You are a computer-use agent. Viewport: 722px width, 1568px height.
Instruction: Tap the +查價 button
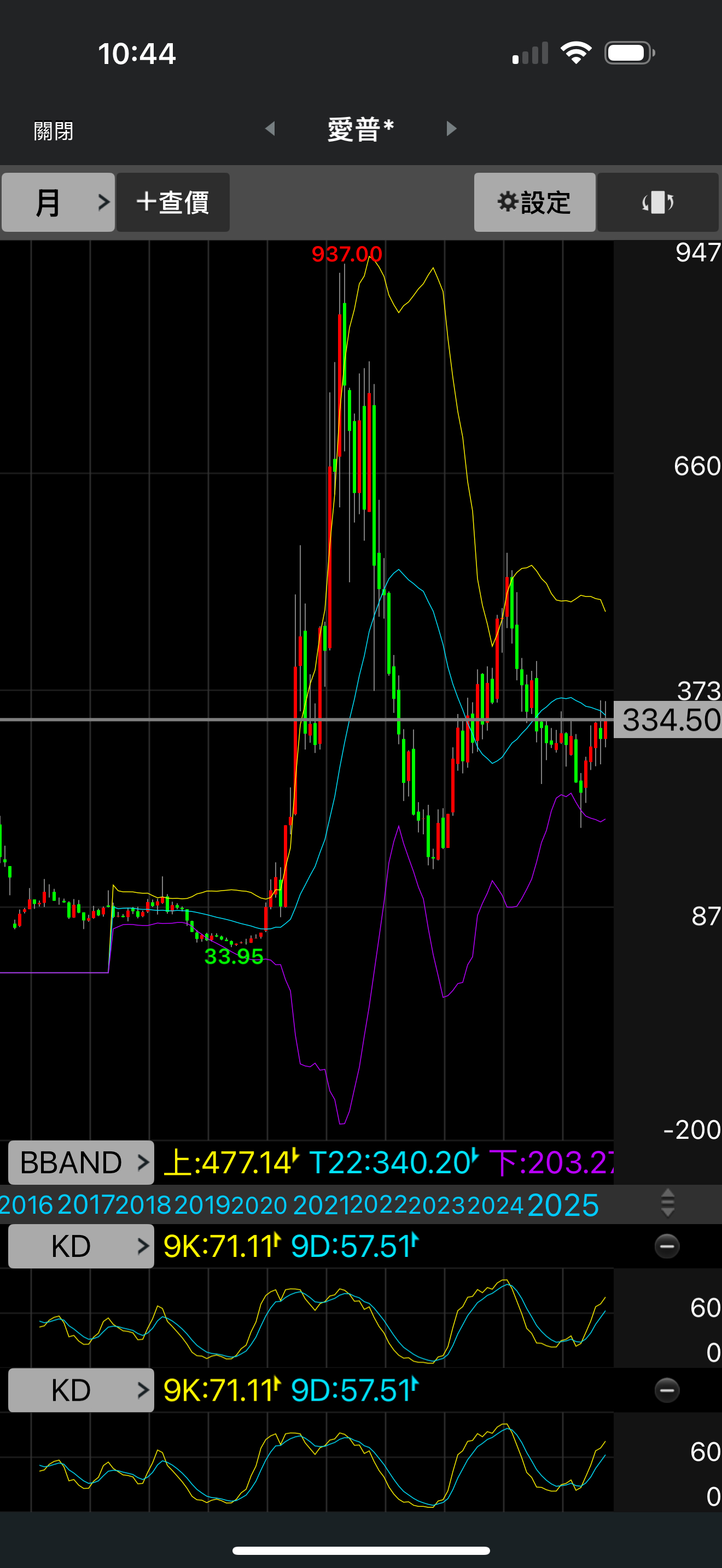[x=173, y=202]
